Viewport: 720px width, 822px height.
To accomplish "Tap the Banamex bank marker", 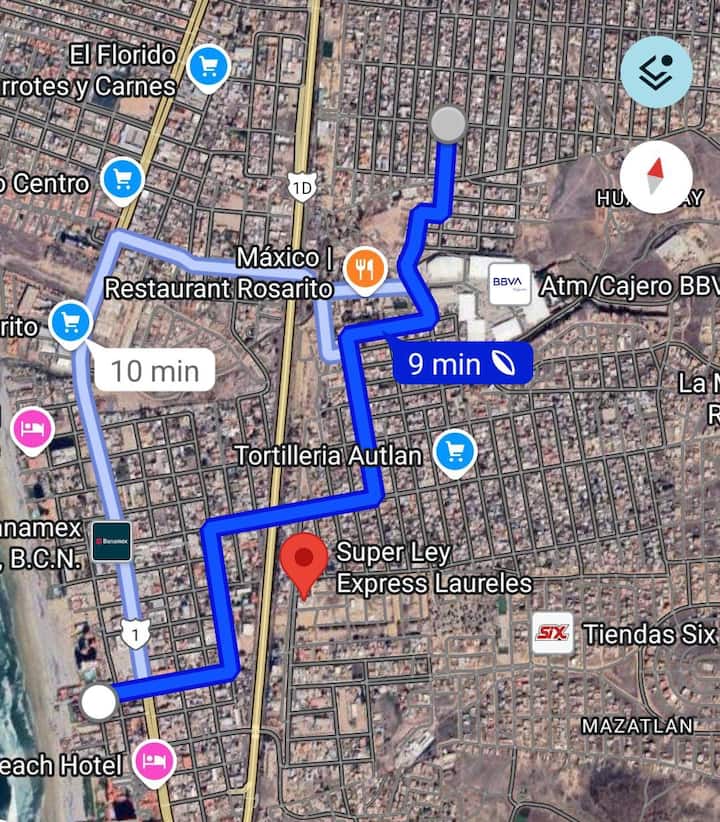I will click(x=110, y=541).
